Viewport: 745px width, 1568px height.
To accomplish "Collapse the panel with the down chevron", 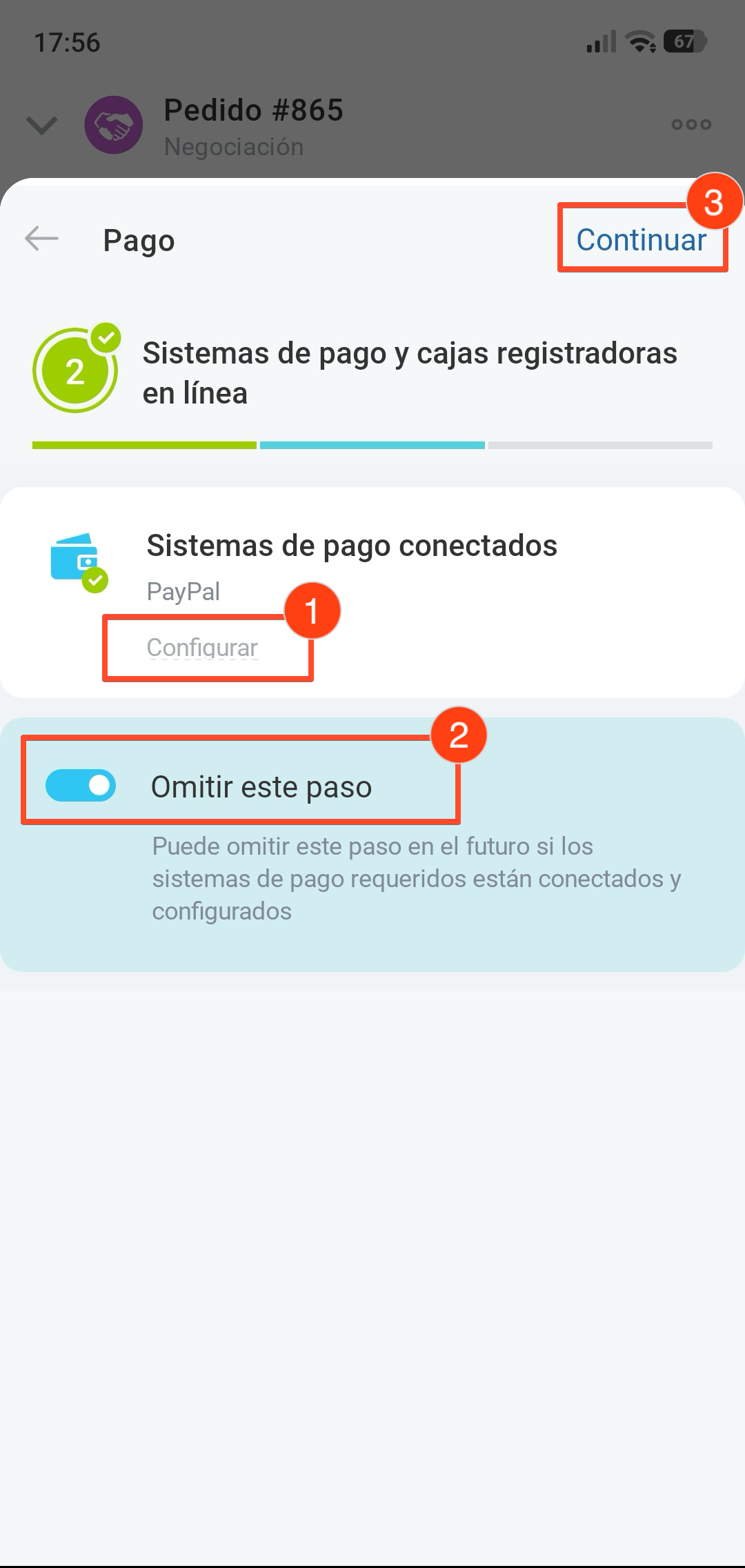I will click(x=41, y=126).
